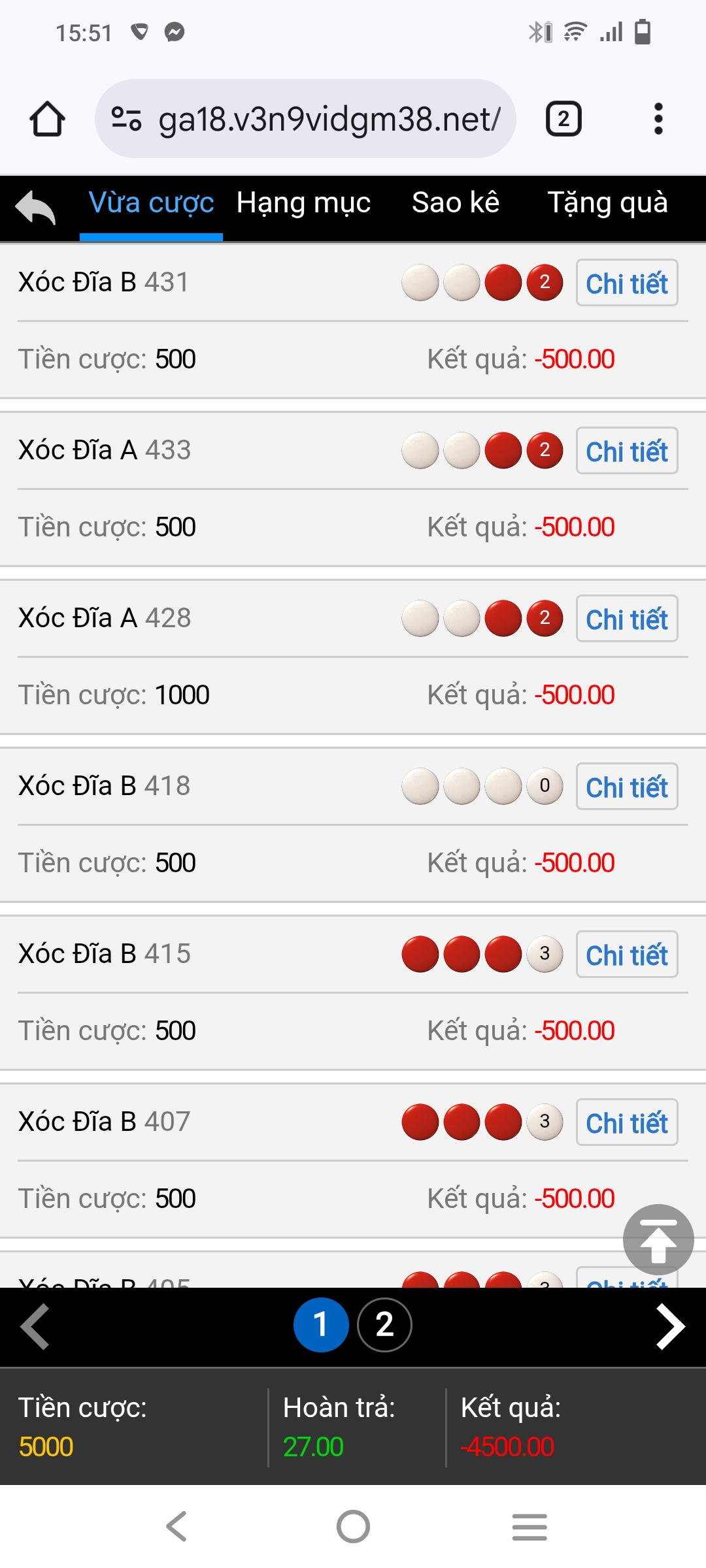706x1568 pixels.
Task: Switch to the Hạng mục tab
Action: 303,203
